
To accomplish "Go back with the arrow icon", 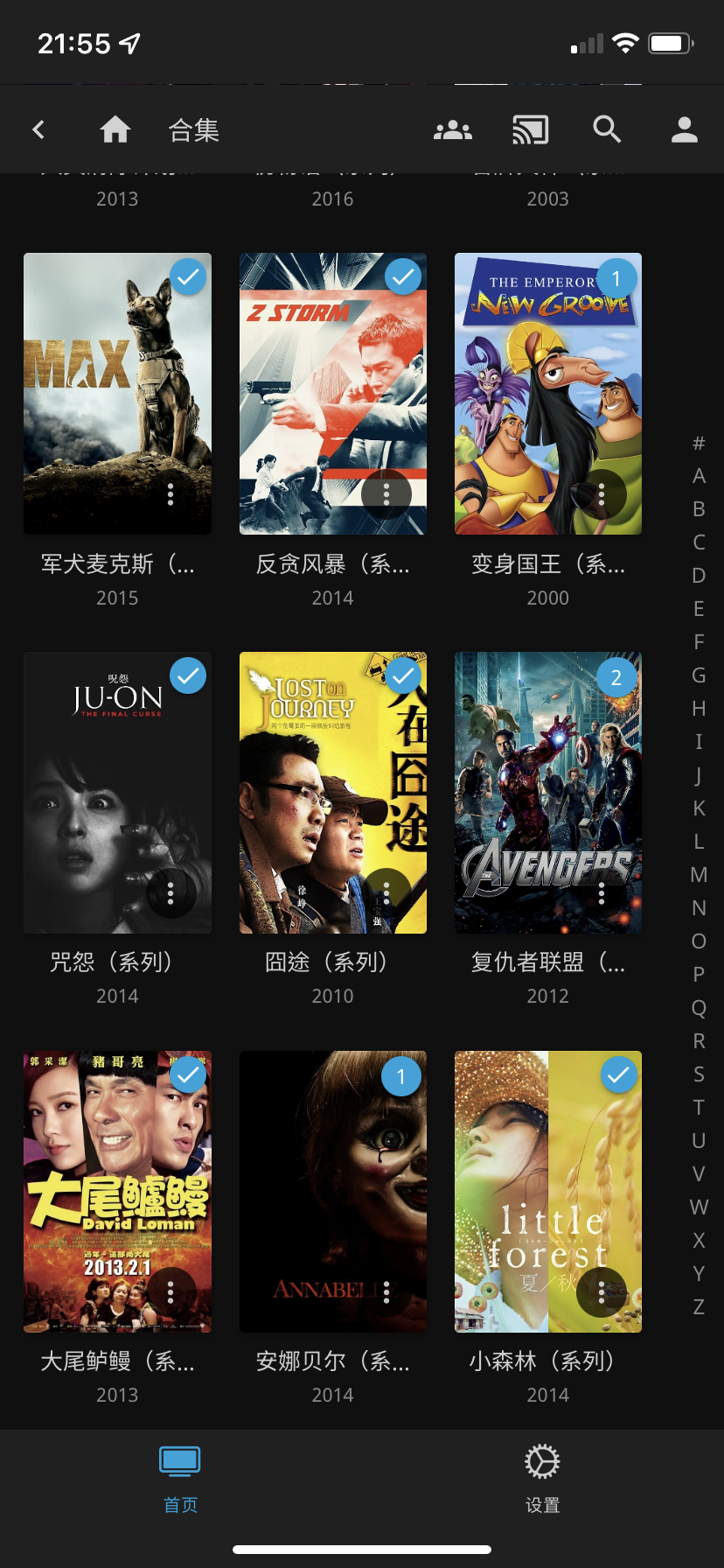I will coord(38,130).
